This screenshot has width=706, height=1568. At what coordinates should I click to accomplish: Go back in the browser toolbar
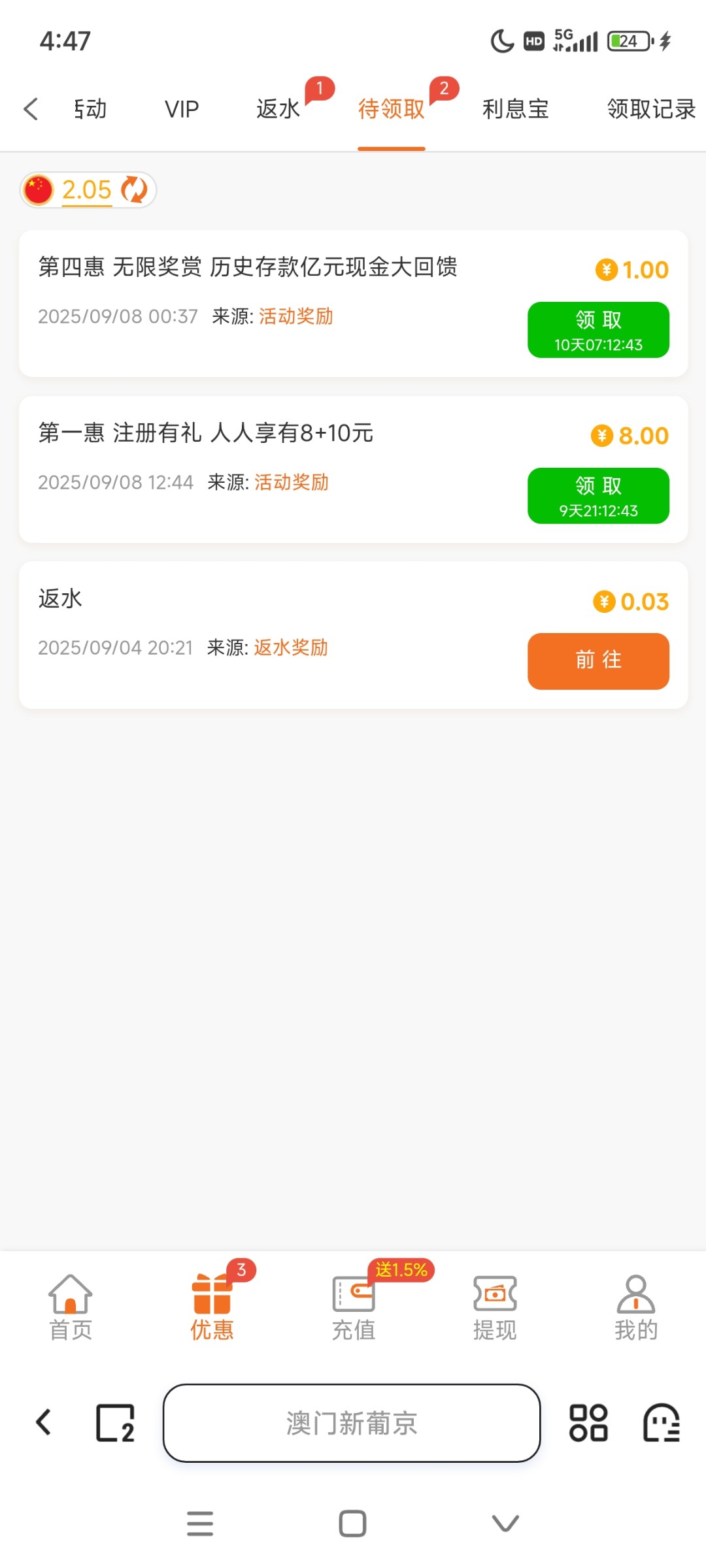pos(44,1422)
